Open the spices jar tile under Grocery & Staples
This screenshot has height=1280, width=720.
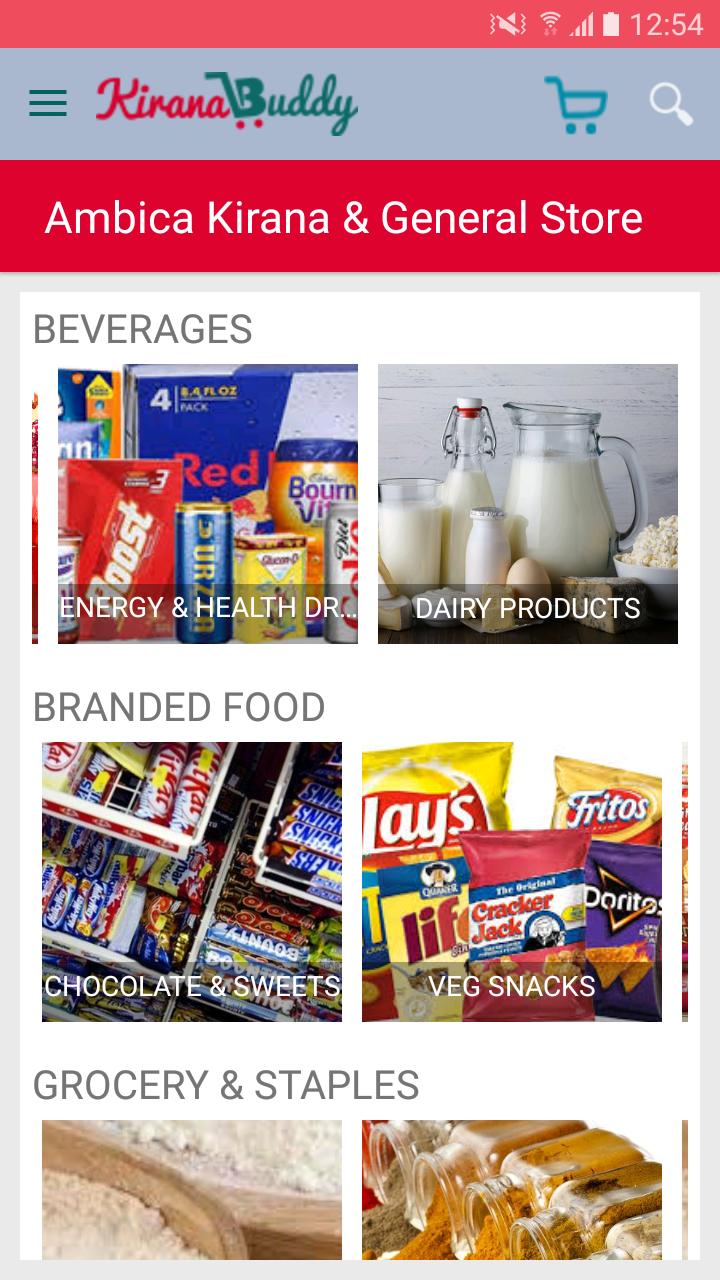pyautogui.click(x=511, y=1188)
